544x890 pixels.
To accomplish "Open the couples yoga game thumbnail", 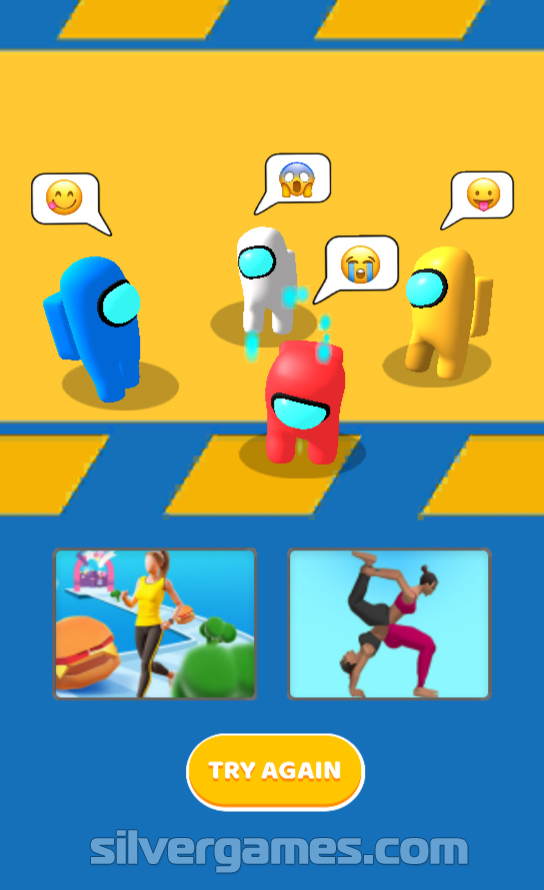I will pyautogui.click(x=389, y=624).
